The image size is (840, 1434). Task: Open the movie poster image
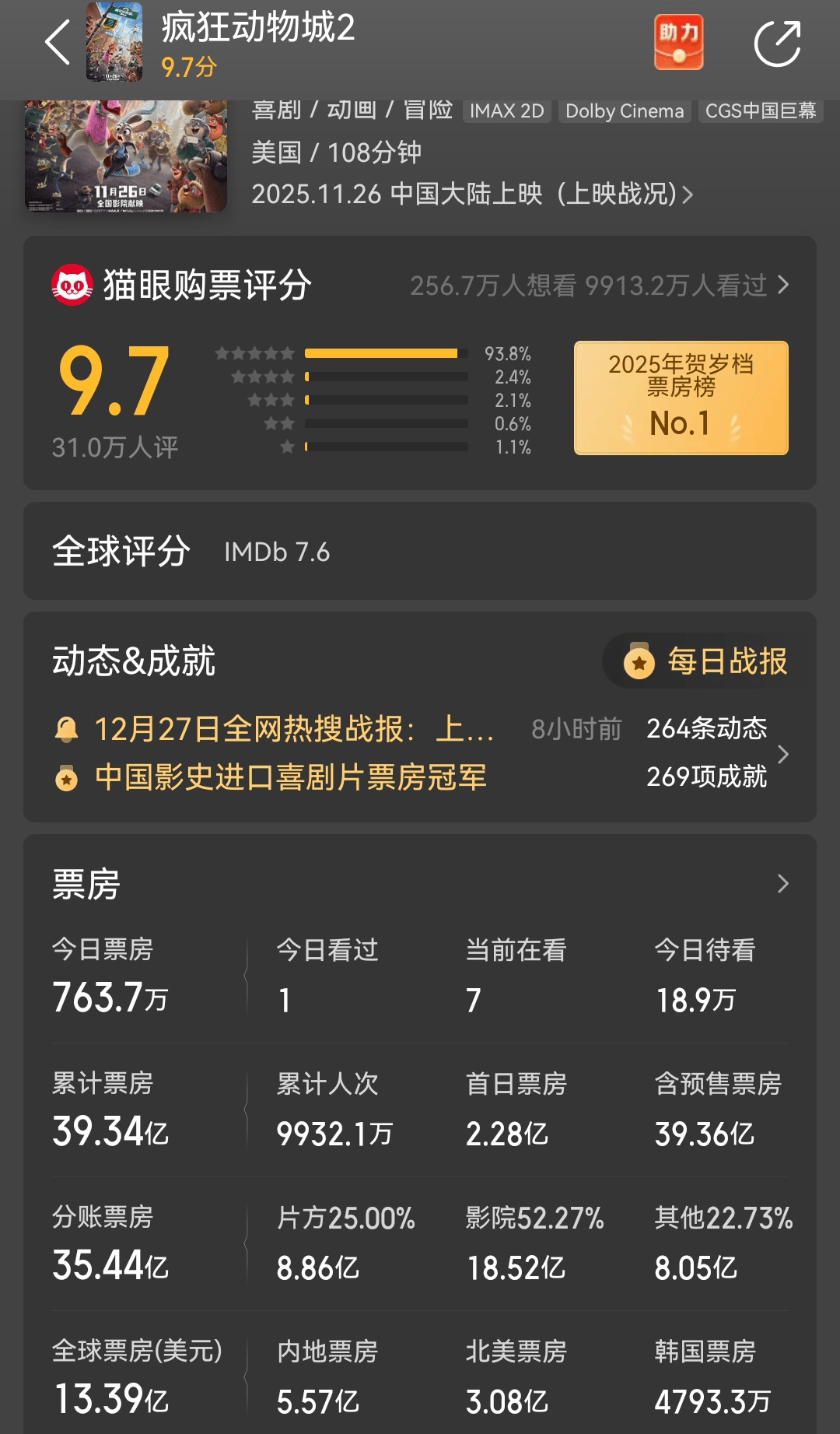(x=126, y=156)
